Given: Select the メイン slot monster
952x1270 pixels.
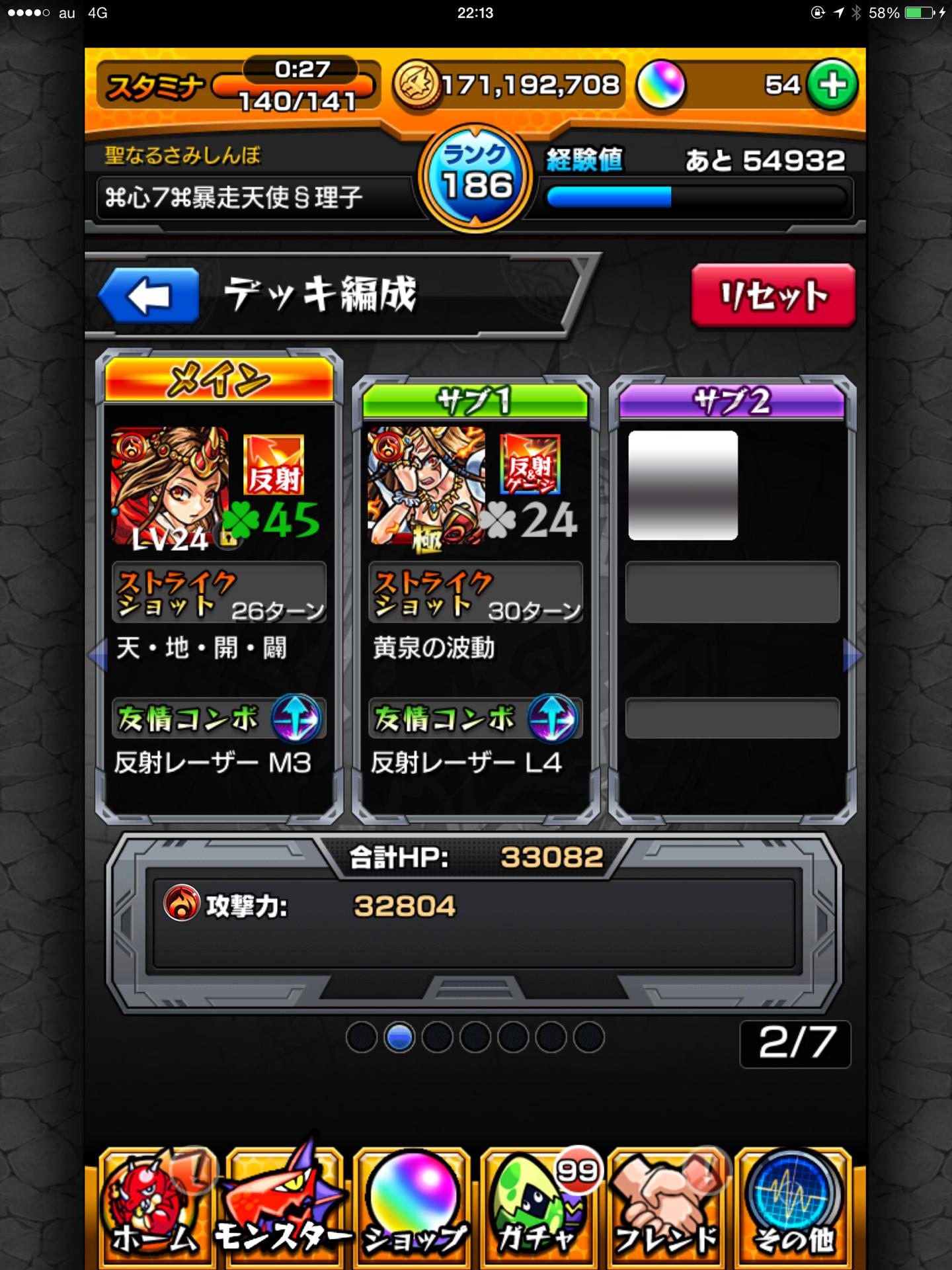Looking at the screenshot, I should (170, 486).
